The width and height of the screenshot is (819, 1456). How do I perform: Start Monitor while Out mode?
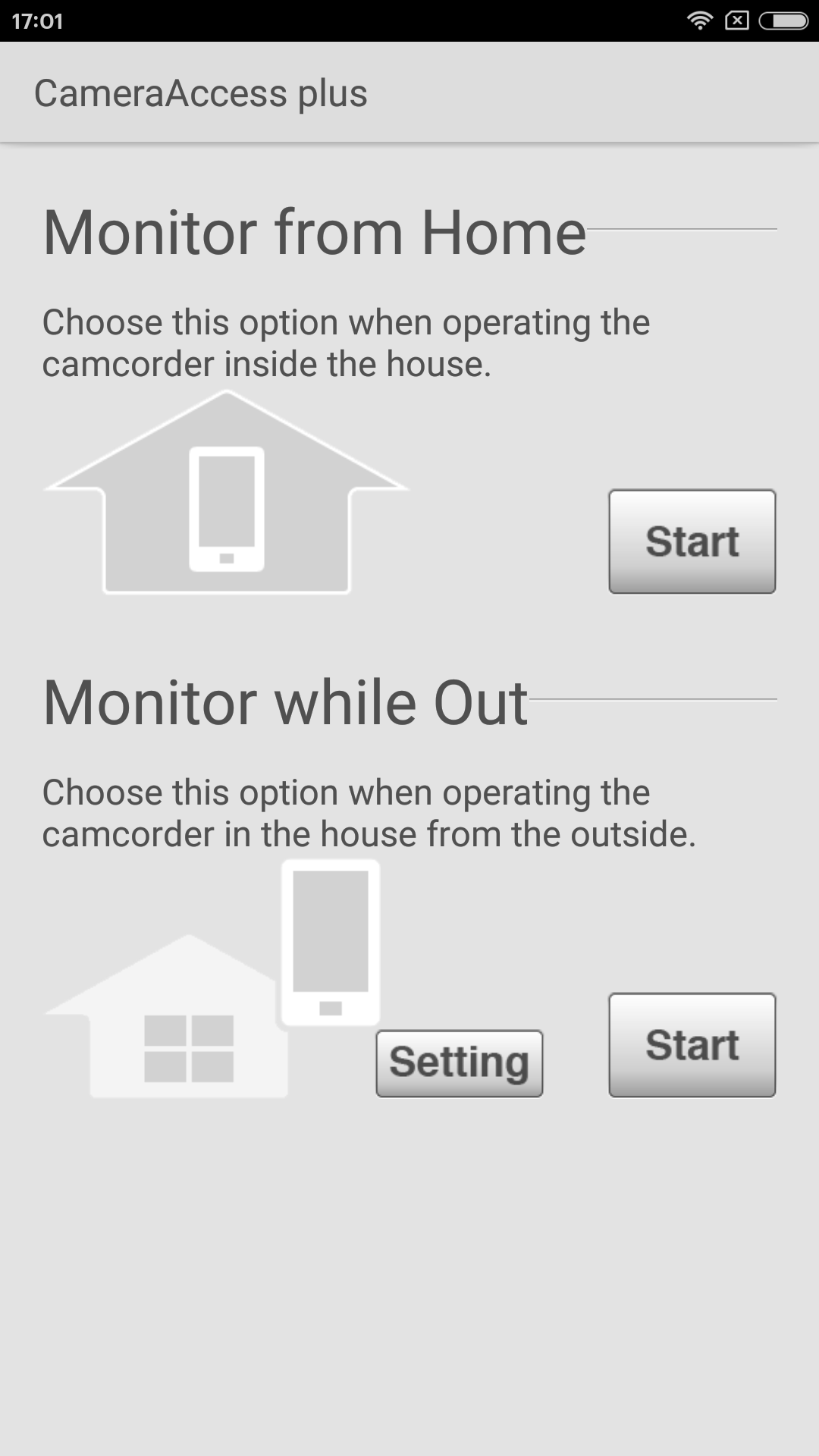[692, 1045]
